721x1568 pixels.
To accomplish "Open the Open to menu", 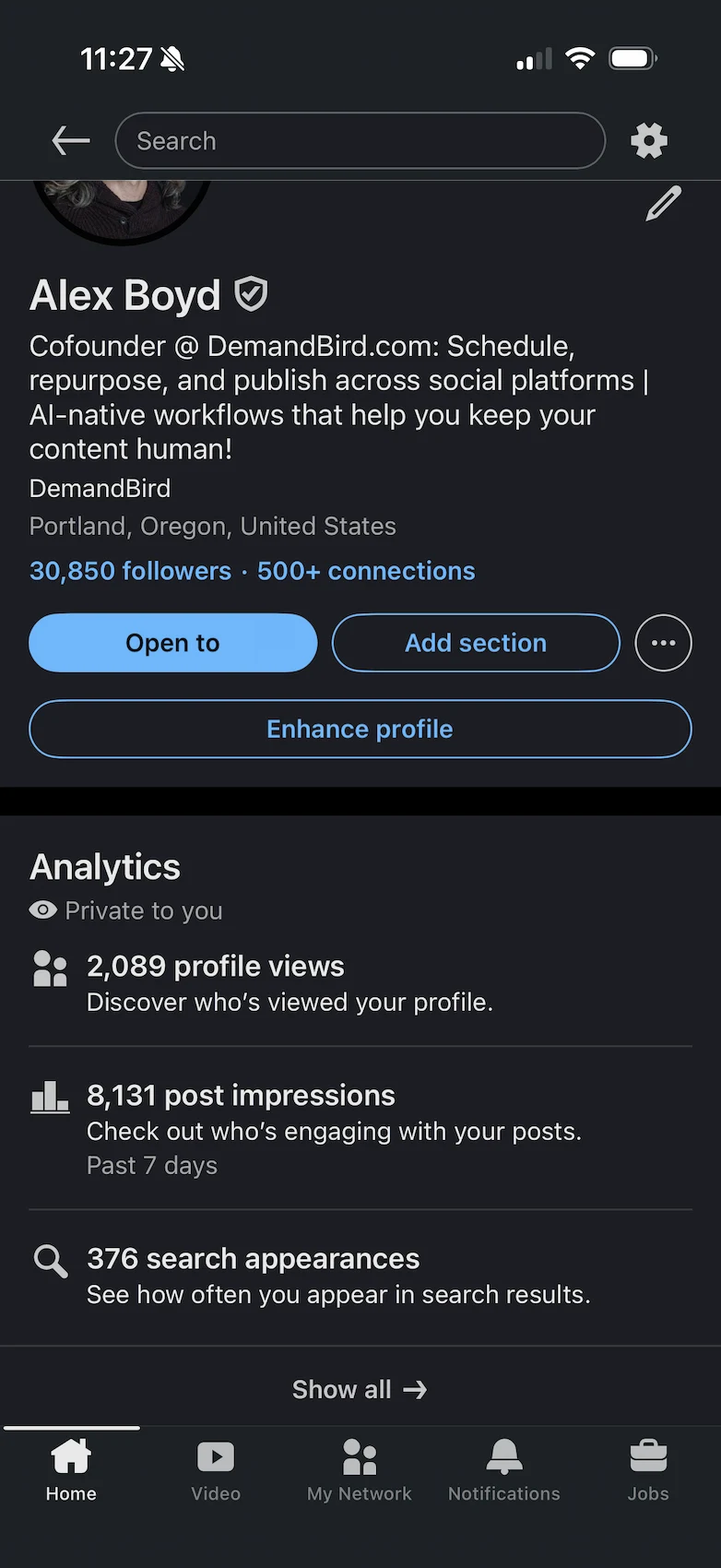I will (172, 643).
